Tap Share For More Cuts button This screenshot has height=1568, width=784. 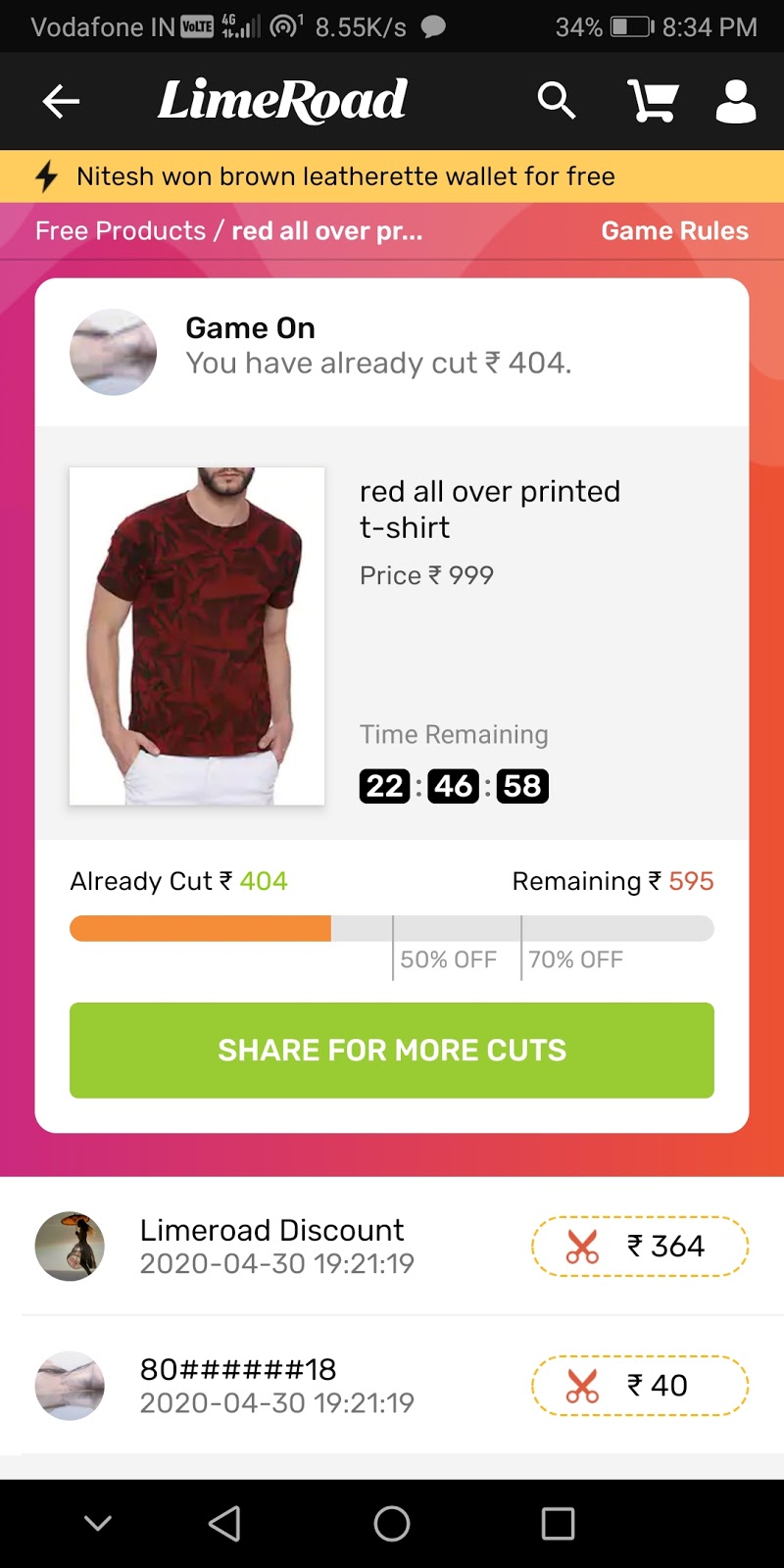tap(392, 1050)
